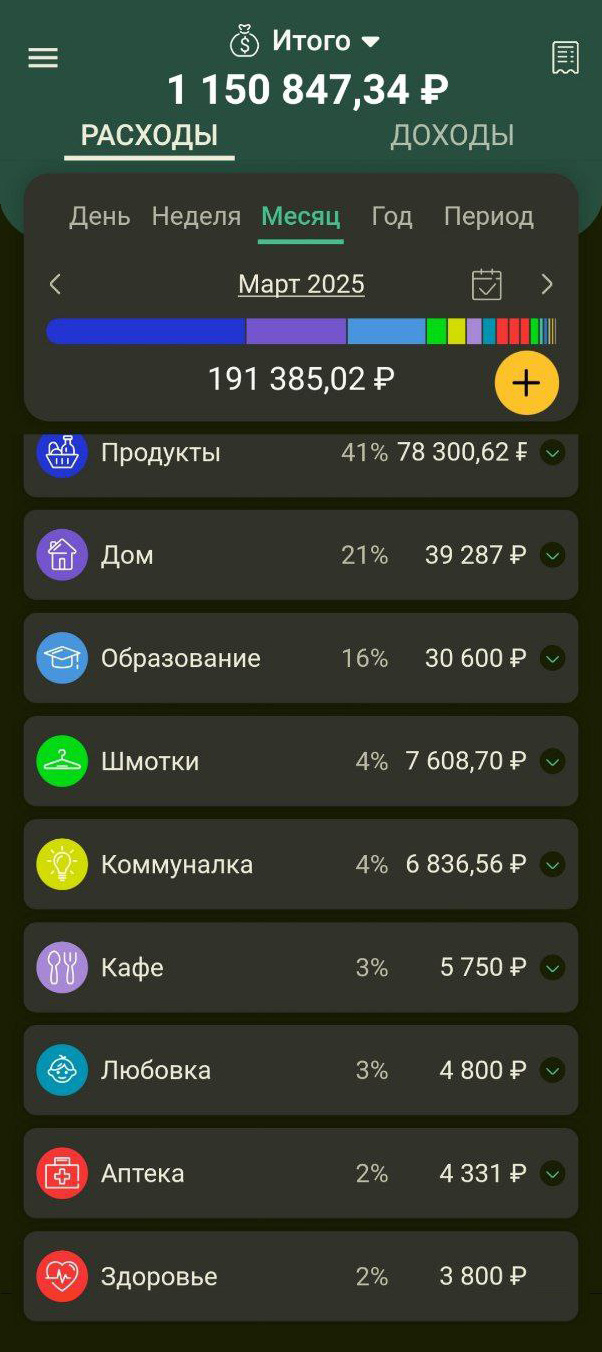
Task: Open the calendar date picker icon
Action: point(487,285)
